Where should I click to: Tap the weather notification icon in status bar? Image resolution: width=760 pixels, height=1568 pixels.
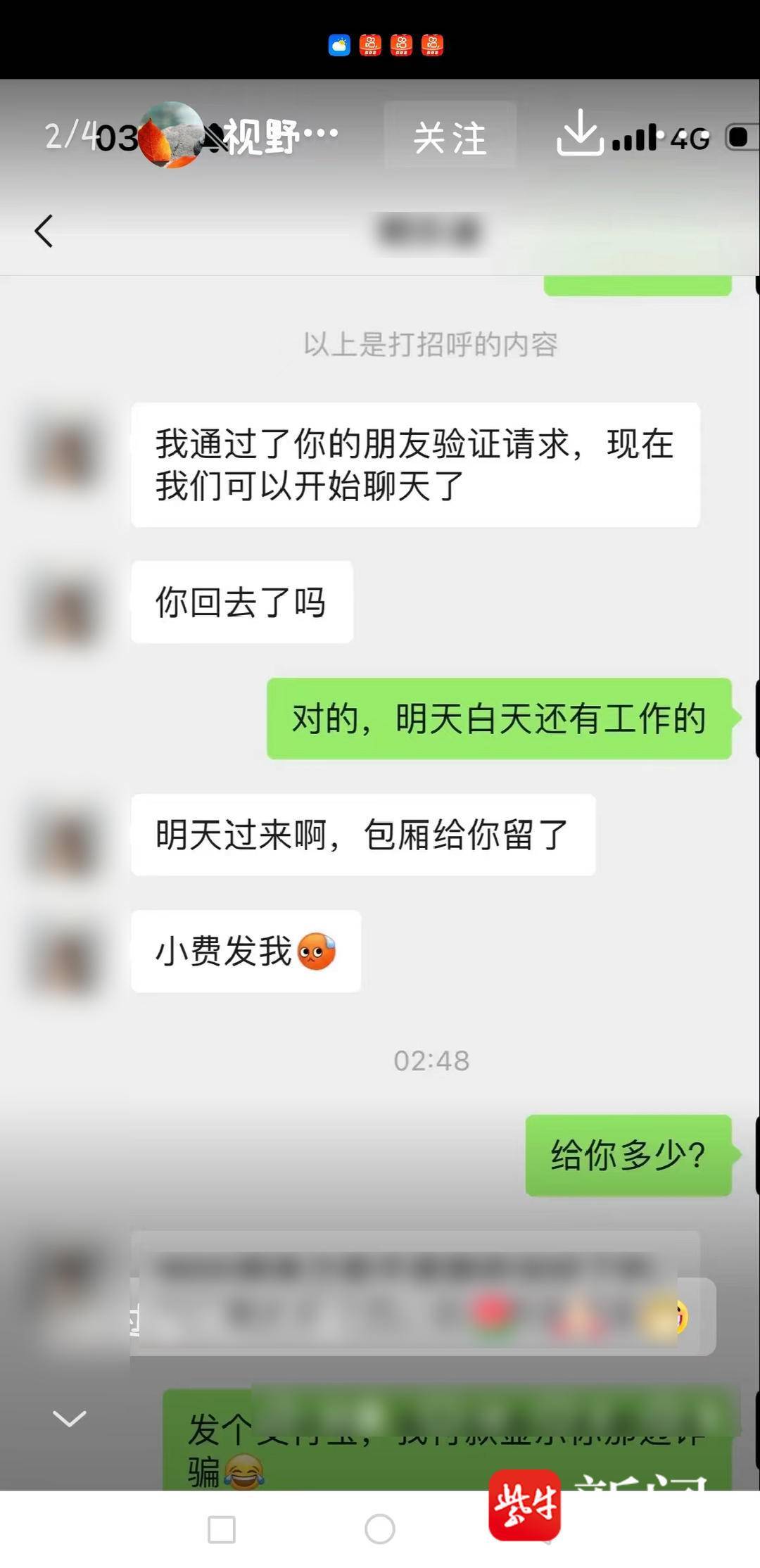click(x=340, y=44)
